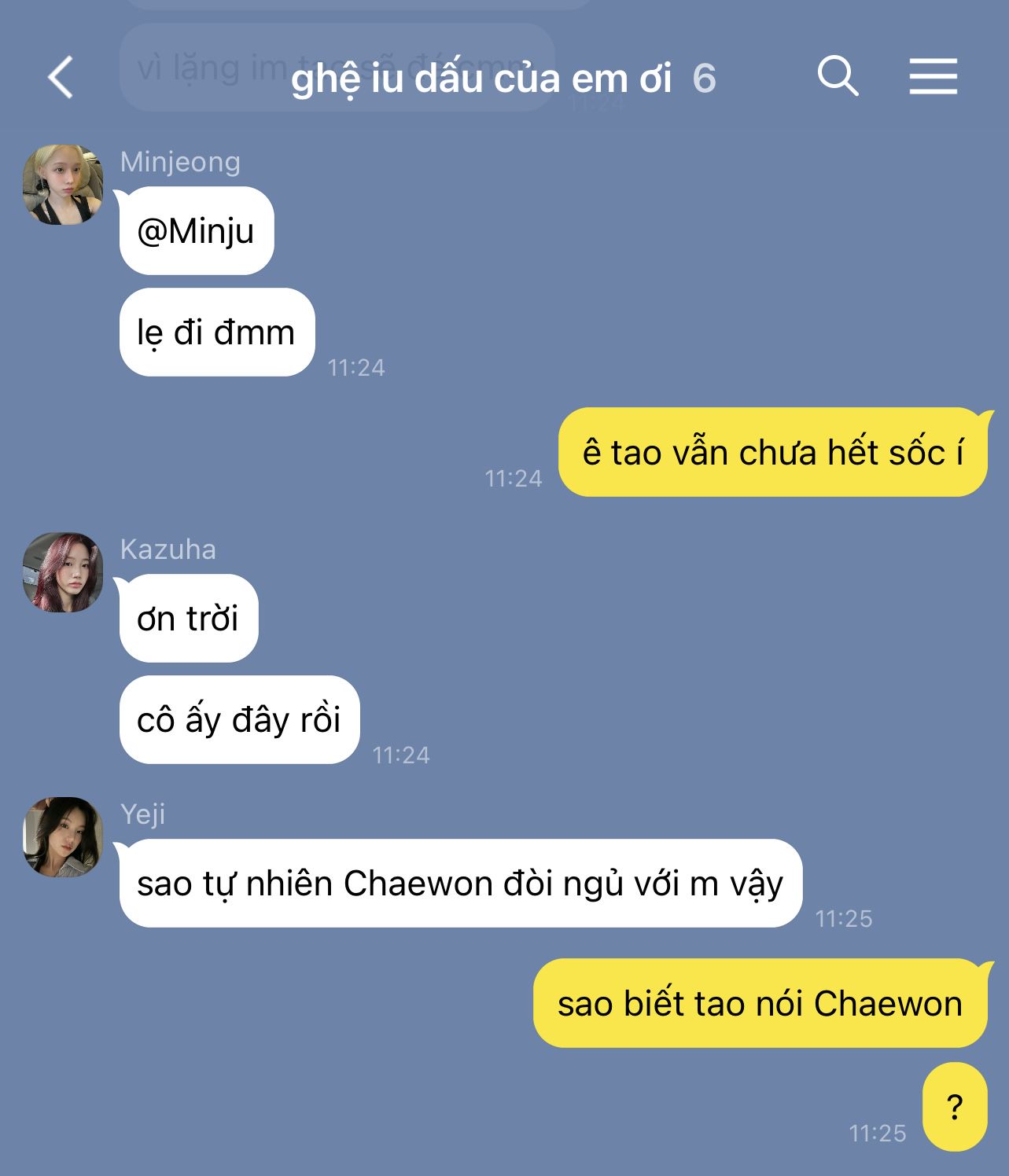Tap the @Minju mention in Minjeong's message
Screen dimensions: 1009x1176
[196, 231]
